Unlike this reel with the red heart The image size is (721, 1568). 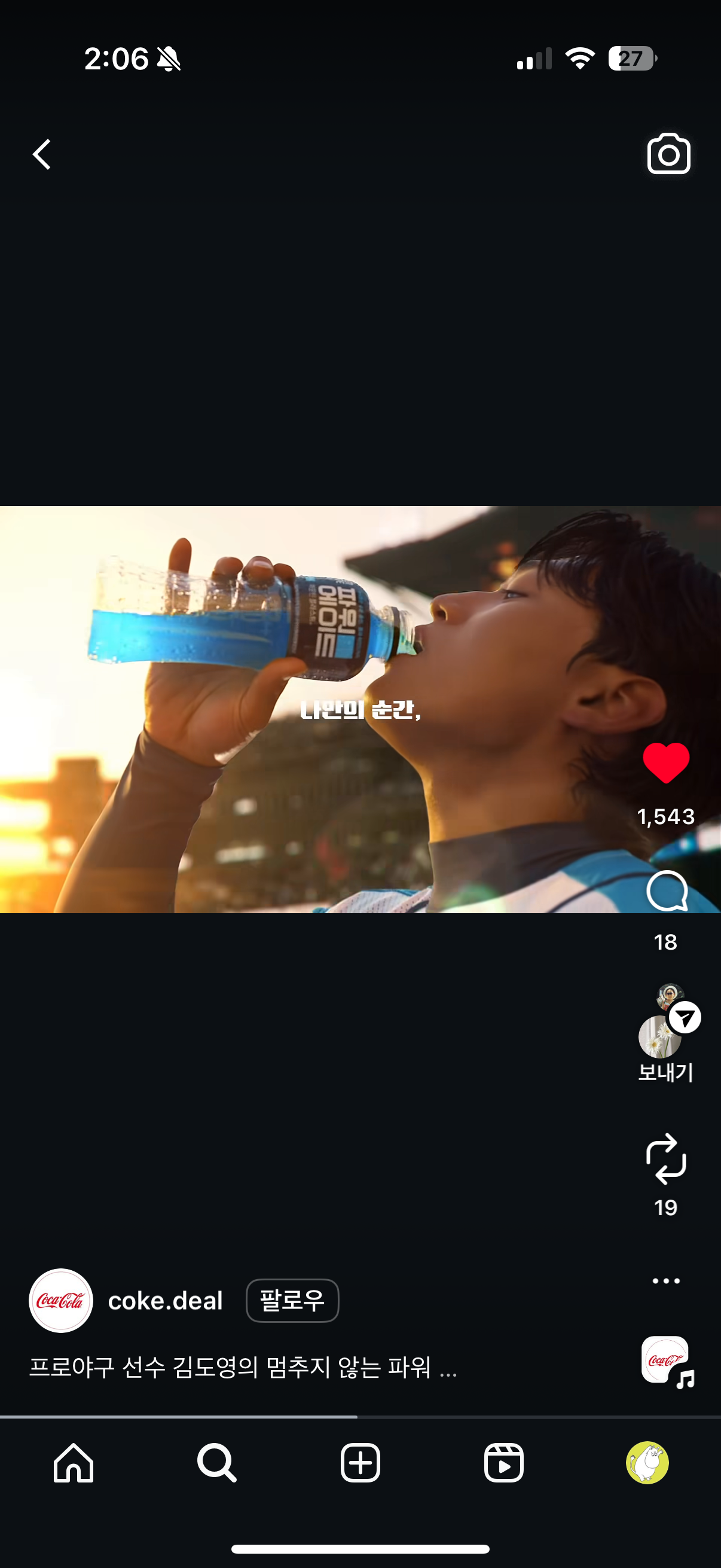click(665, 762)
